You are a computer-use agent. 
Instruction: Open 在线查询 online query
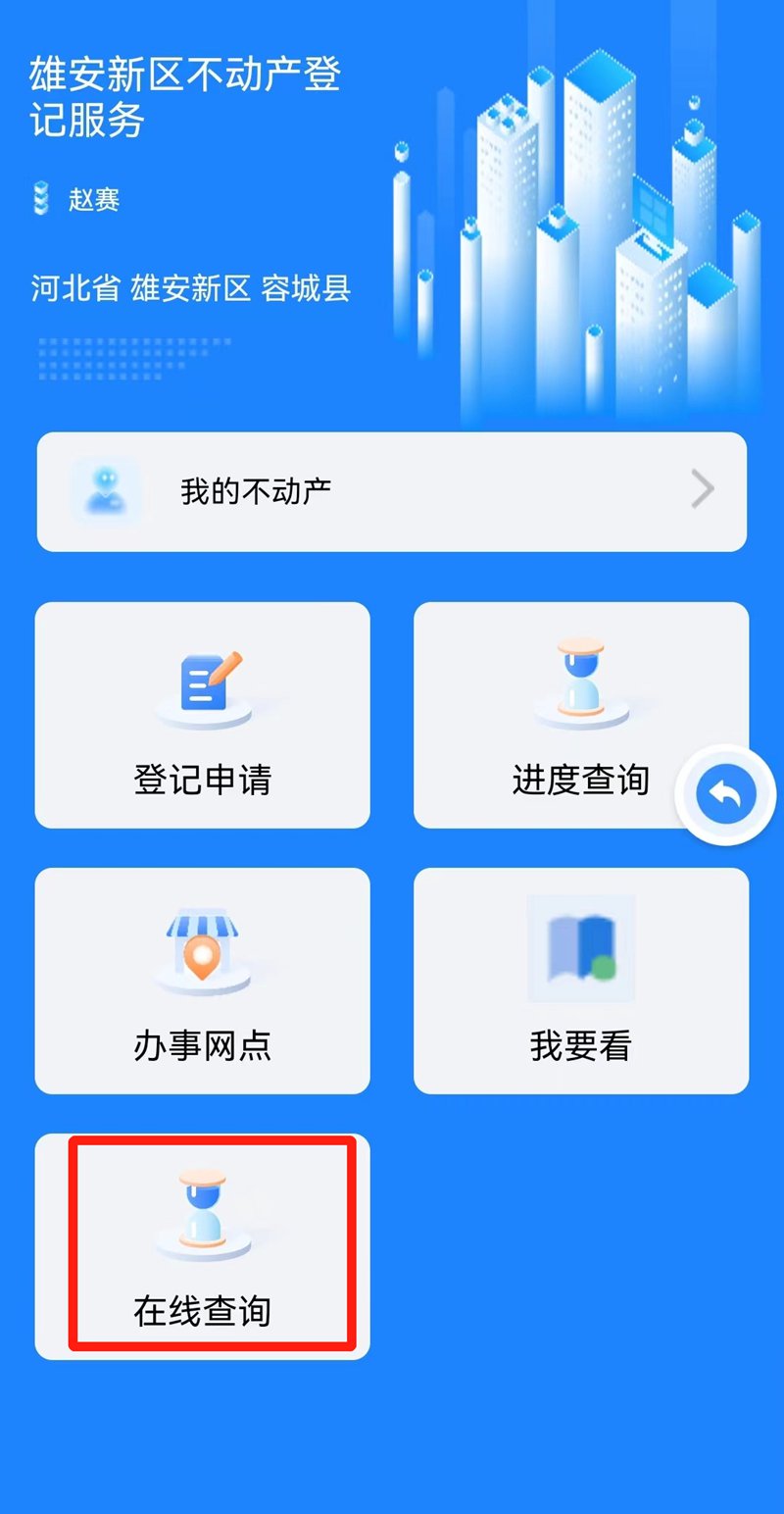tap(203, 1246)
